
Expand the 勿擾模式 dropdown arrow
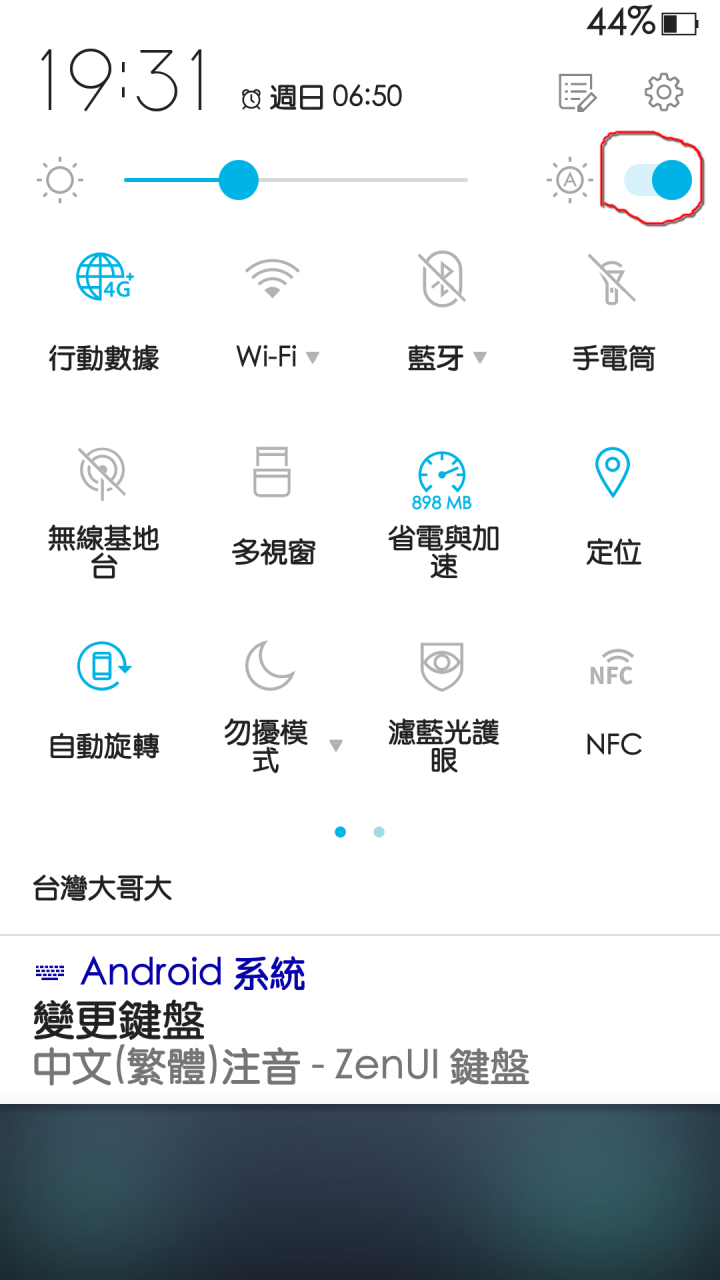tap(336, 745)
